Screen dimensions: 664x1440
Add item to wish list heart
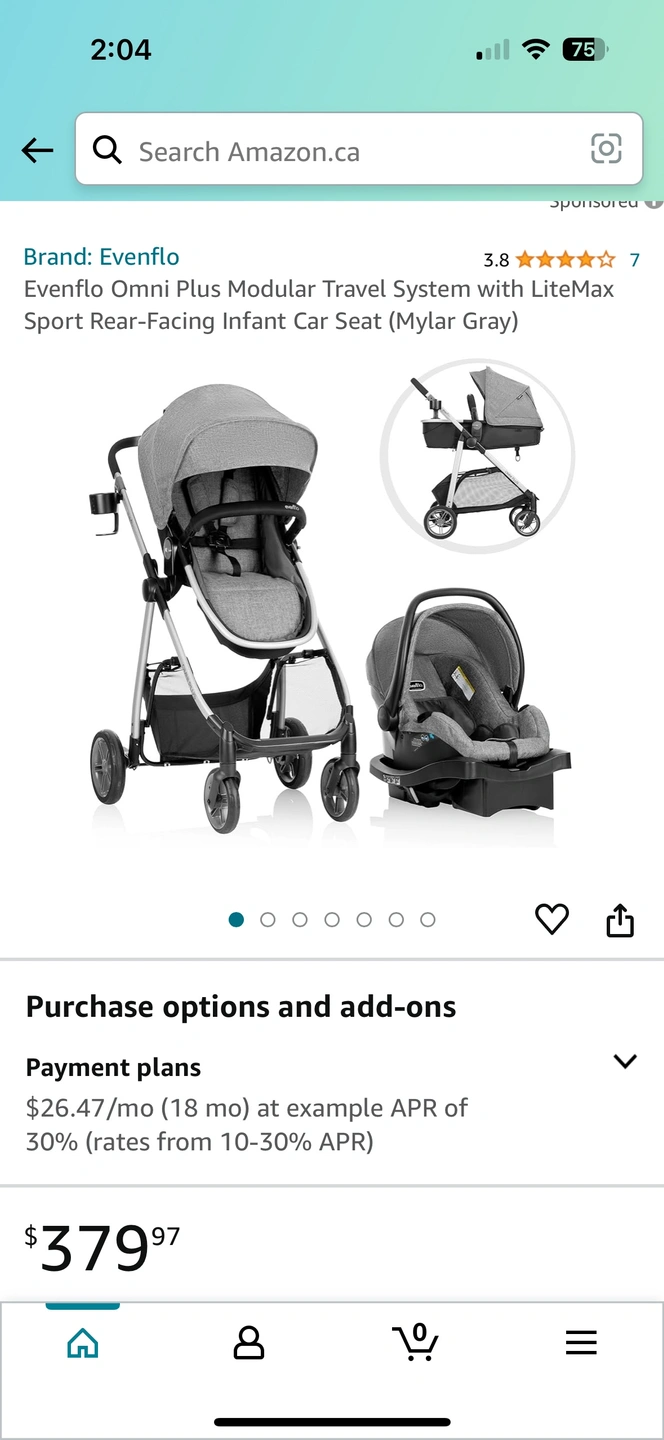click(552, 919)
